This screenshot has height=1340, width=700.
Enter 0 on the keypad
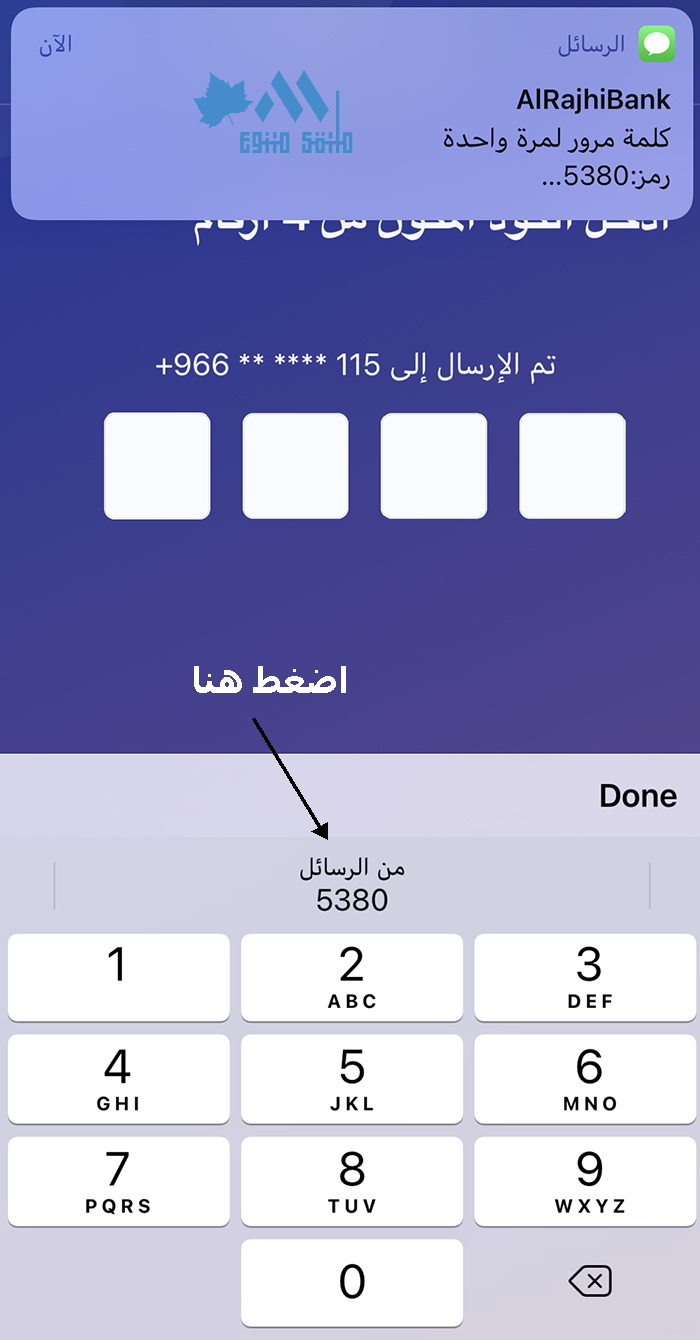click(x=352, y=1283)
